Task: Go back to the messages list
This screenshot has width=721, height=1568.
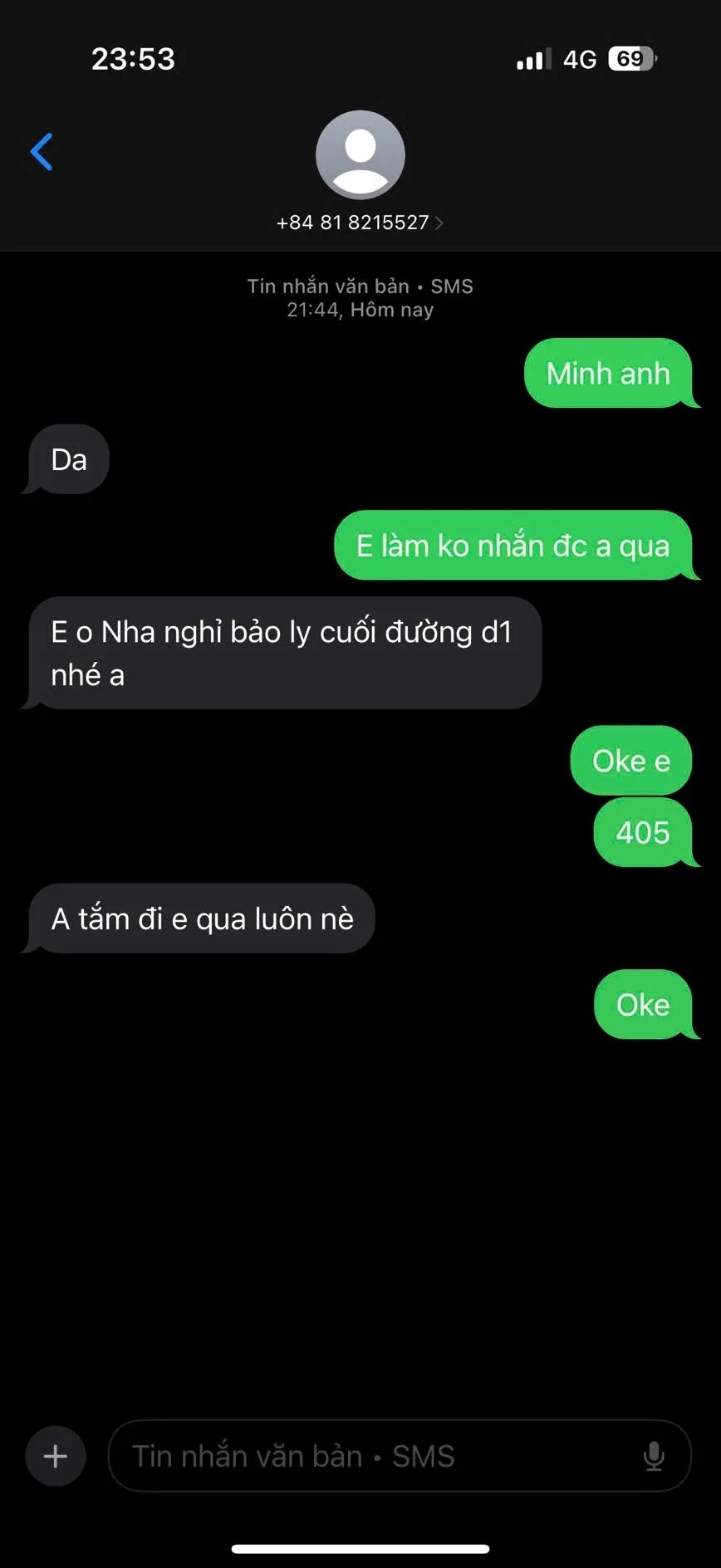Action: (42, 152)
